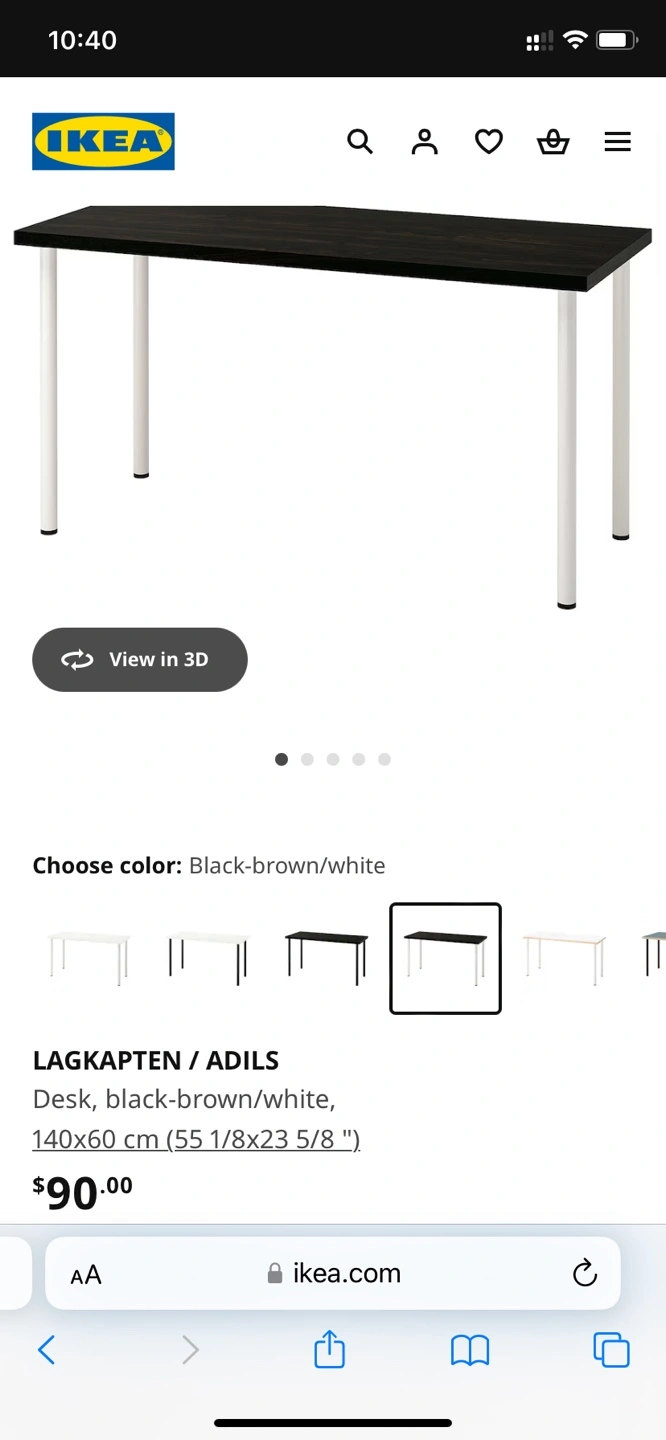Screen dimensions: 666x1440
Task: Reload the ikea.com page
Action: (585, 1273)
